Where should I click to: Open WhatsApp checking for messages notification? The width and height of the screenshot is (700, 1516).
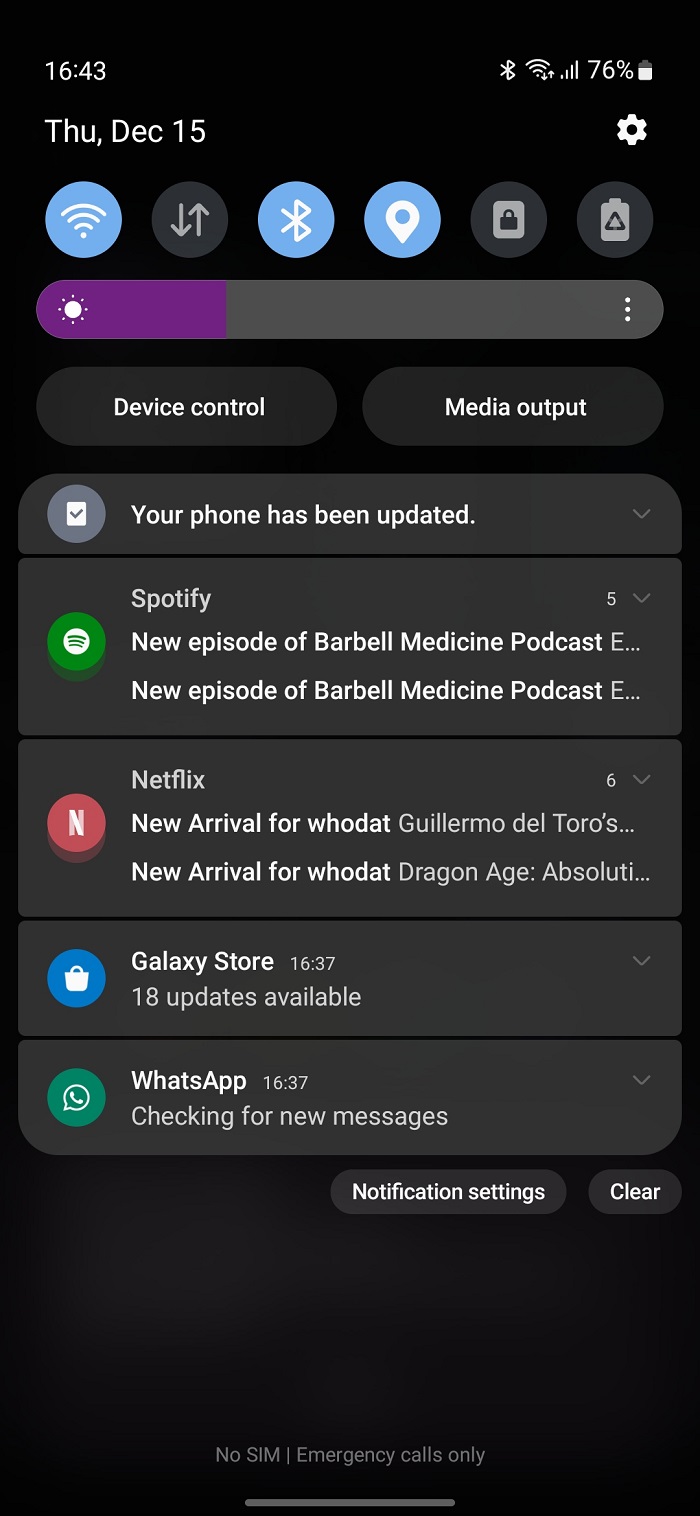[x=330, y=1098]
